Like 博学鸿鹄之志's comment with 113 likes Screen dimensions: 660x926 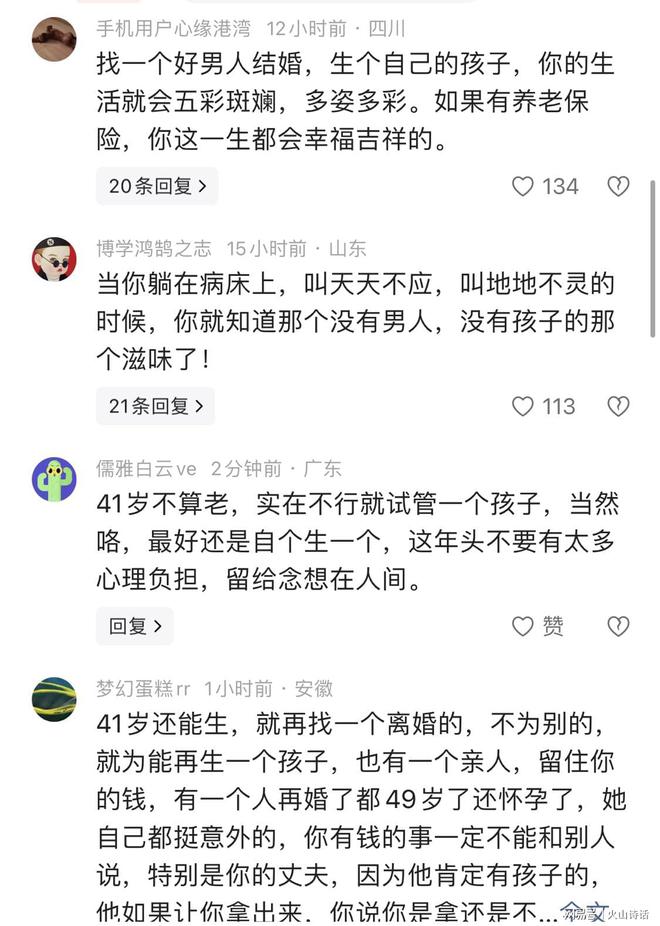click(x=524, y=406)
